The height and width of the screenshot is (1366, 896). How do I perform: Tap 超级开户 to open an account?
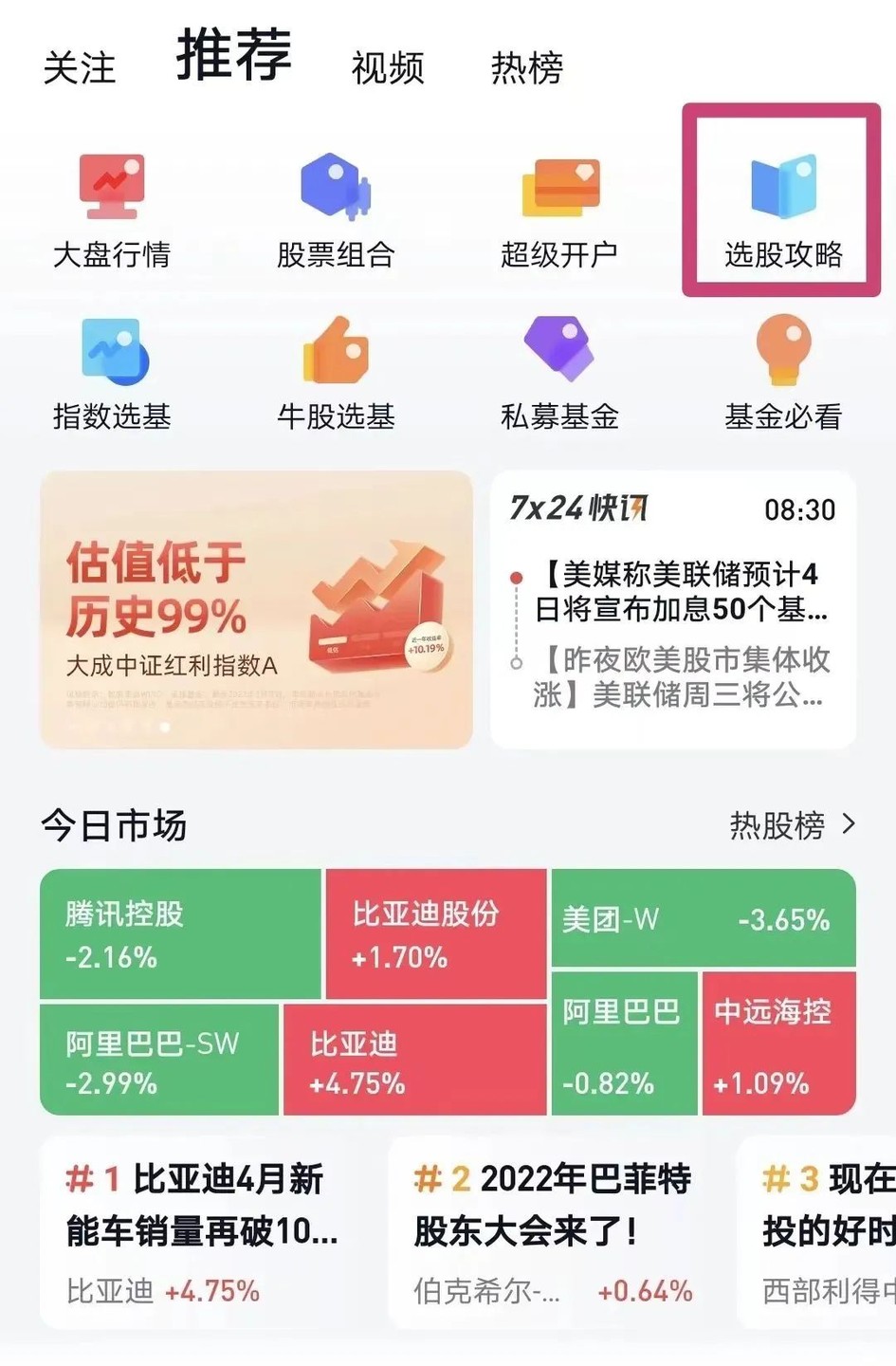pos(559,211)
